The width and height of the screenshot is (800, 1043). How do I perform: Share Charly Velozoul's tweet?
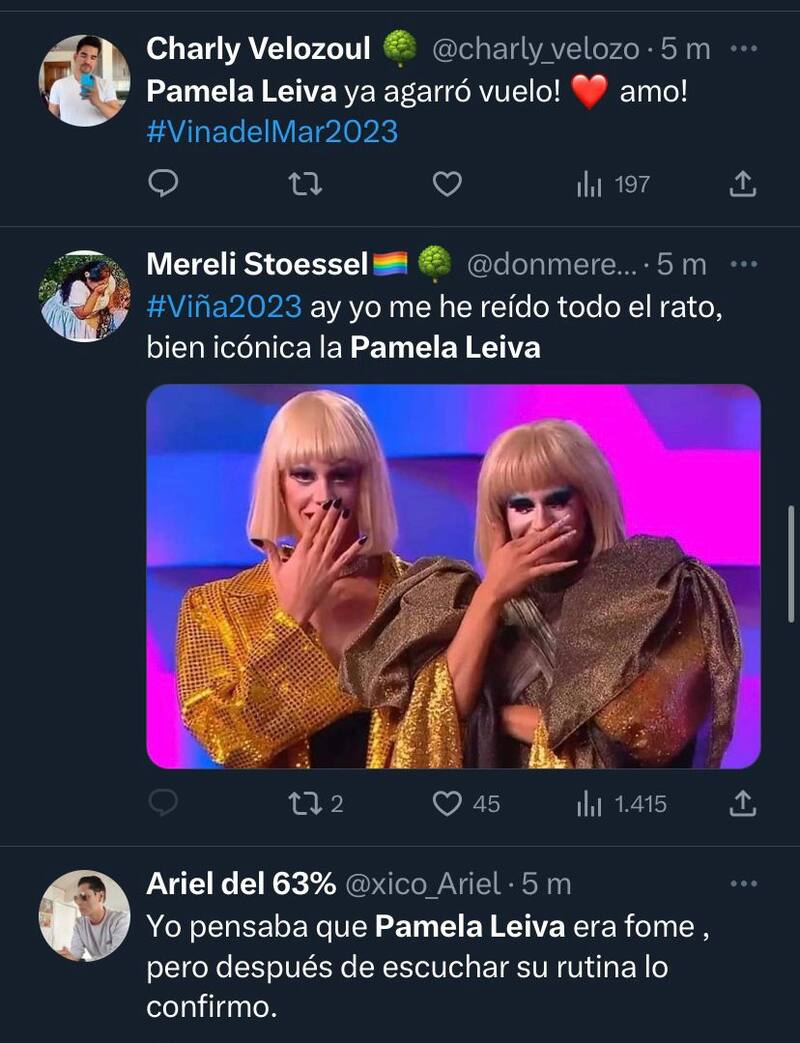[742, 184]
